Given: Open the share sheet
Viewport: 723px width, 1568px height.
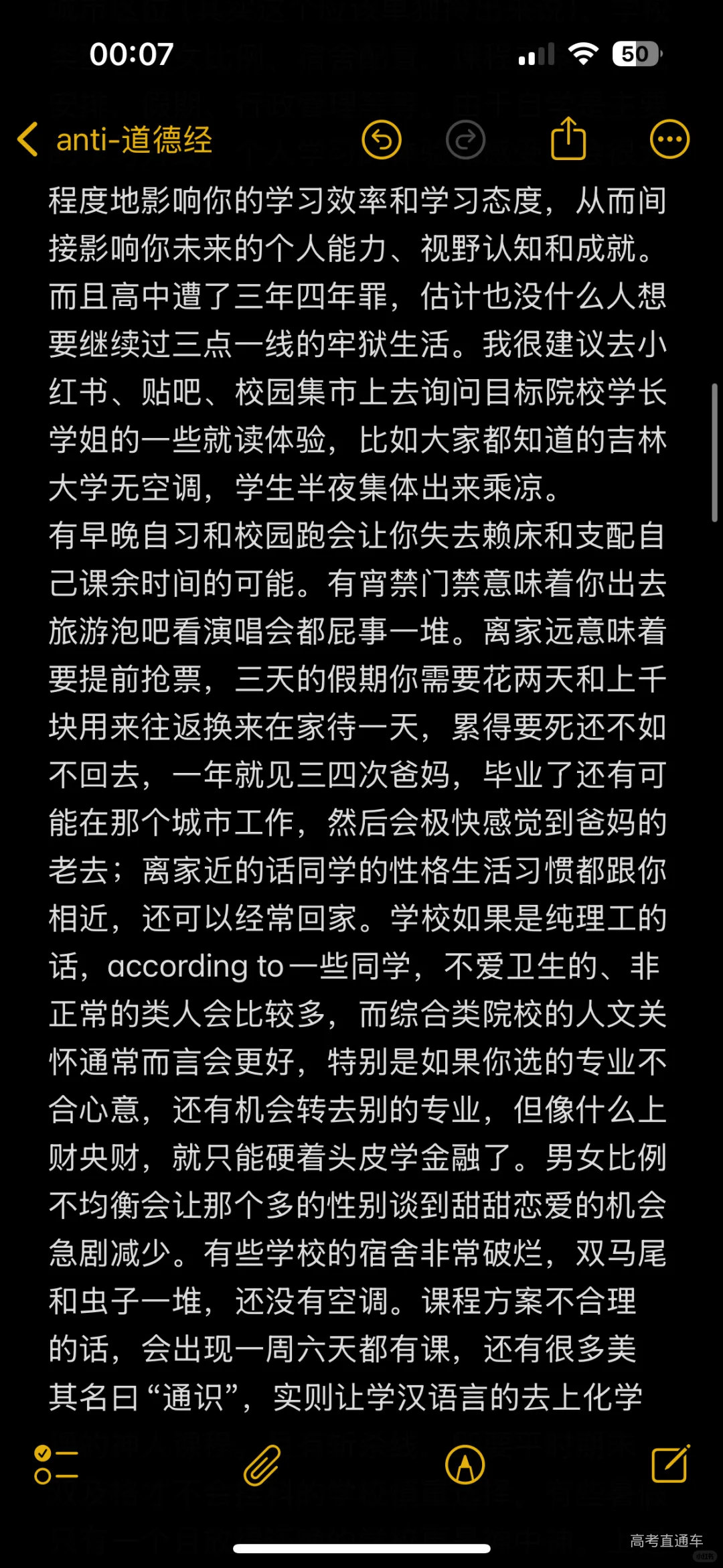Looking at the screenshot, I should click(568, 138).
